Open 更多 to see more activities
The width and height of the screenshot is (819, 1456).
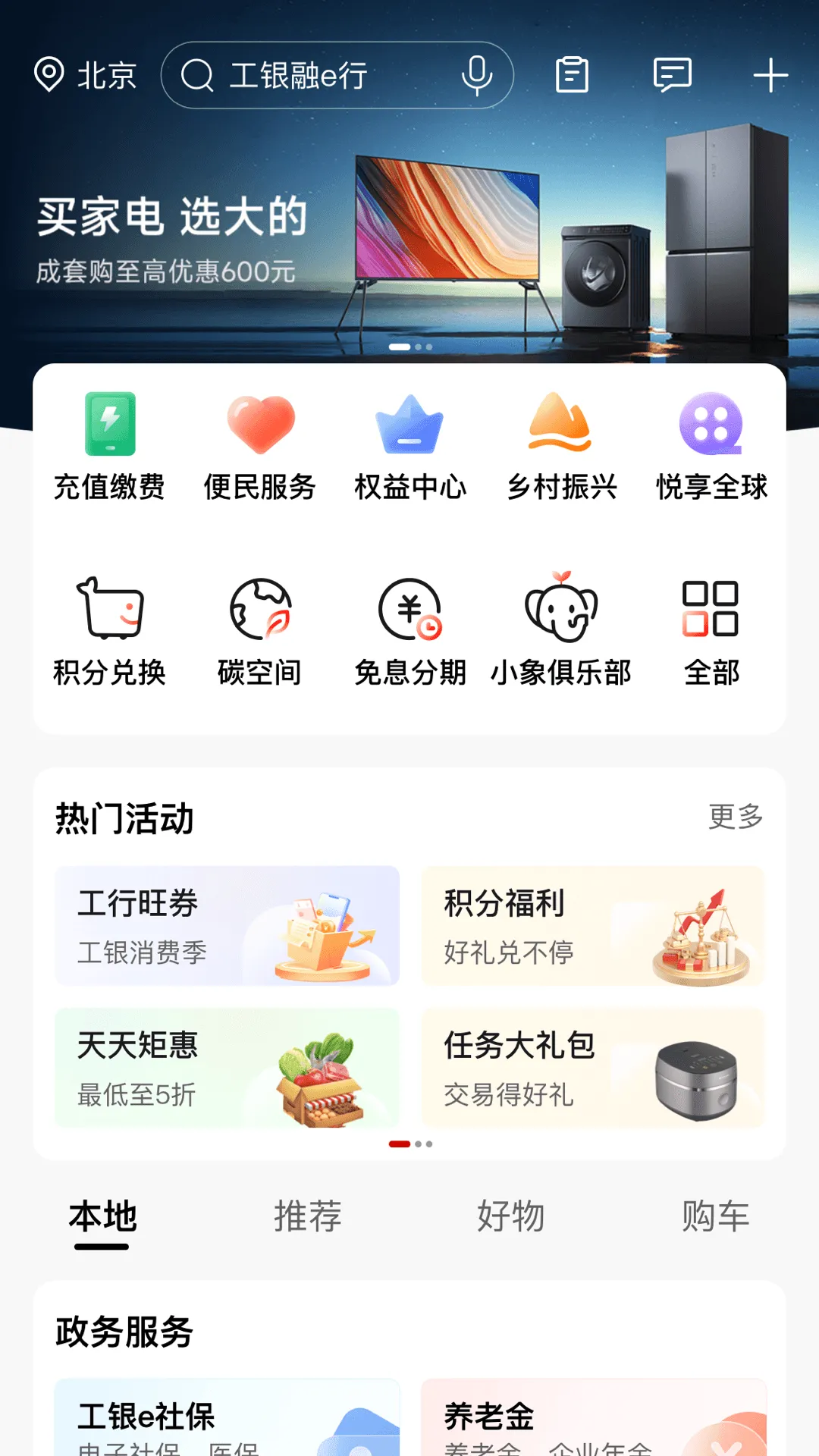[736, 817]
